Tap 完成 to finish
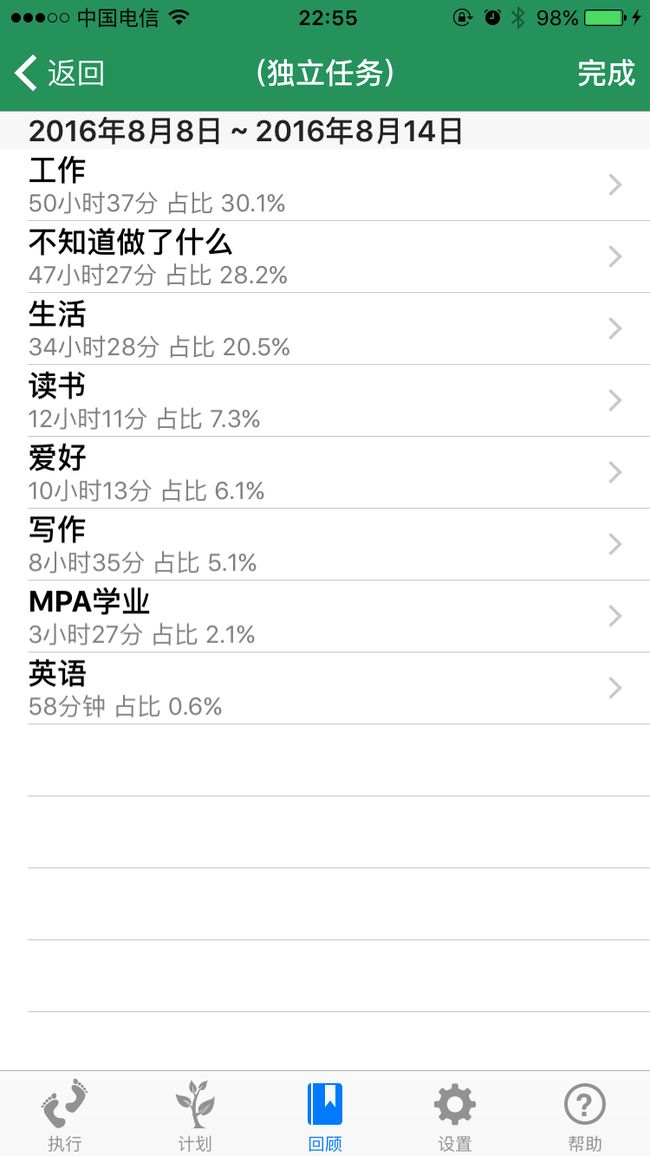650x1156 pixels. (606, 74)
